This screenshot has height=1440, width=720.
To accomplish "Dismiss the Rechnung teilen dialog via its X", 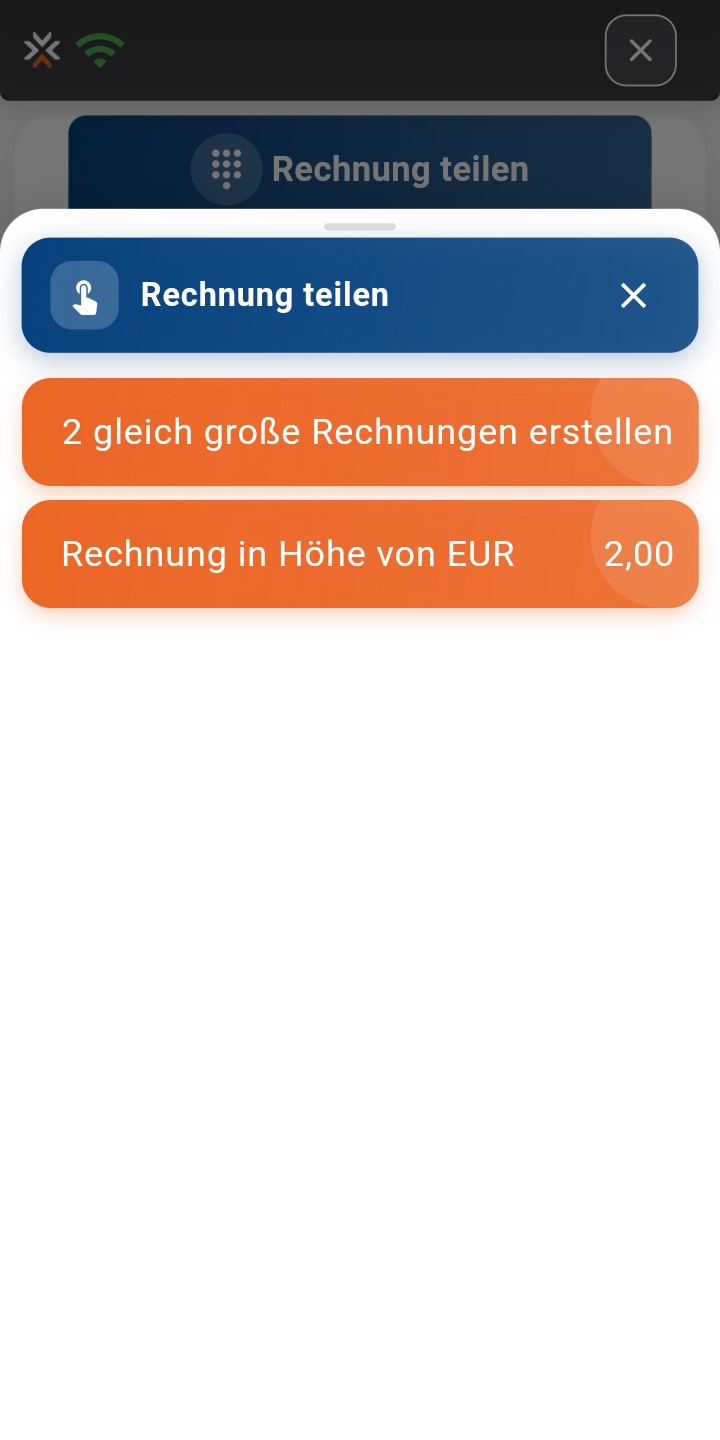I will [633, 295].
